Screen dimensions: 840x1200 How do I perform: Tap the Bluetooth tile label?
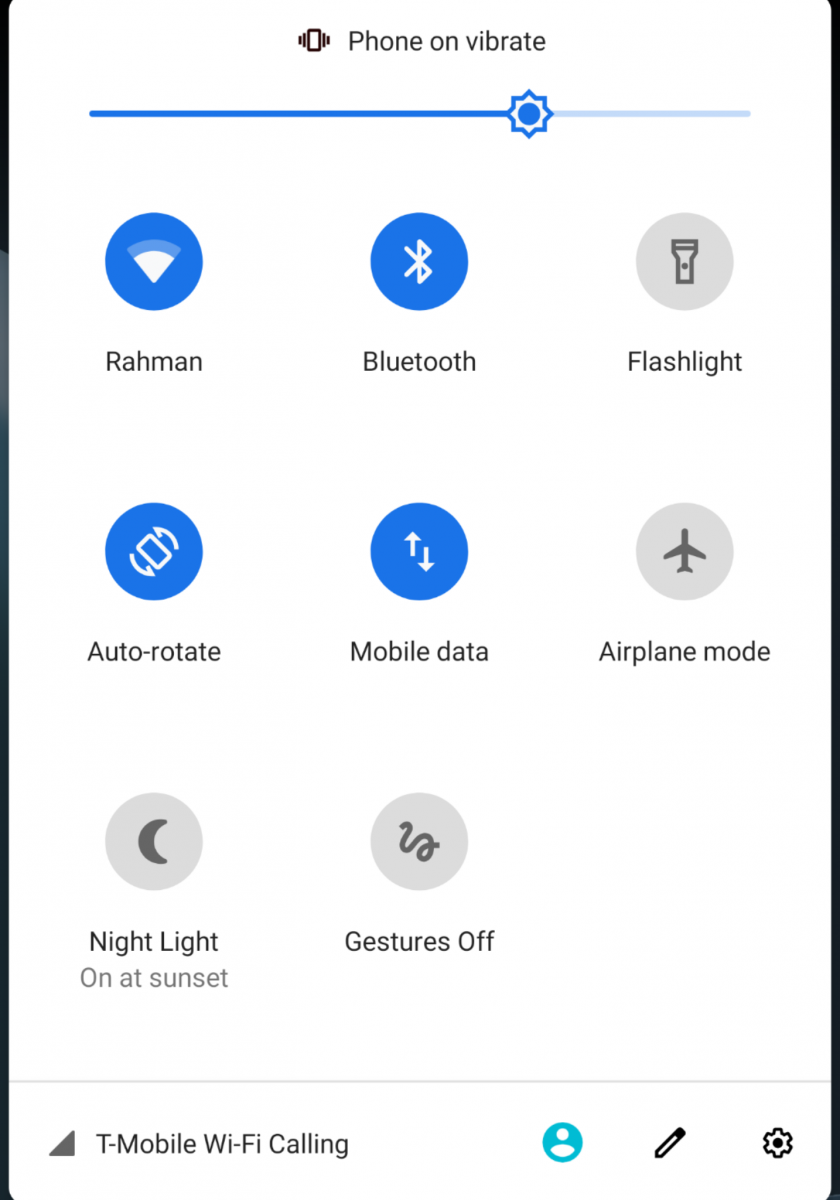pos(419,361)
